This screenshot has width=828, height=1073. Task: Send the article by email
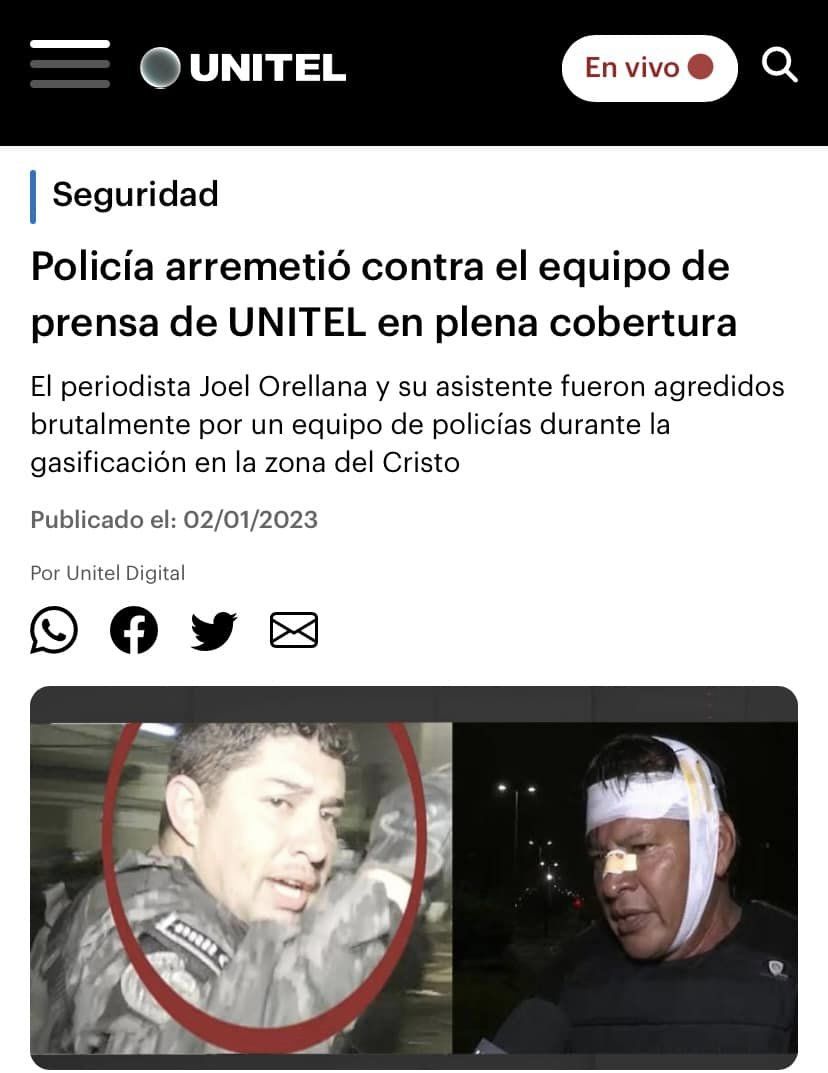point(294,630)
